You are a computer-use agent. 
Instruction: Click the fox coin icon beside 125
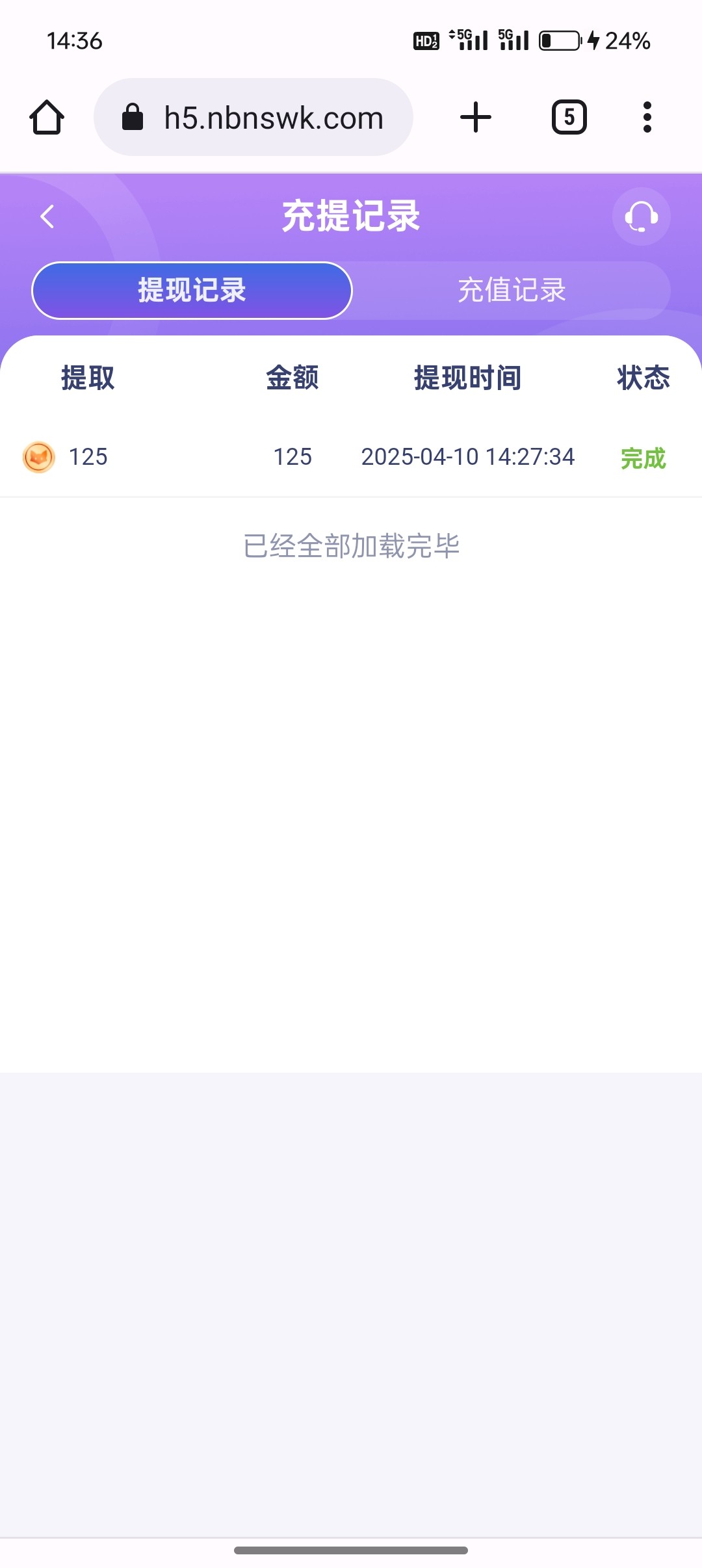38,457
